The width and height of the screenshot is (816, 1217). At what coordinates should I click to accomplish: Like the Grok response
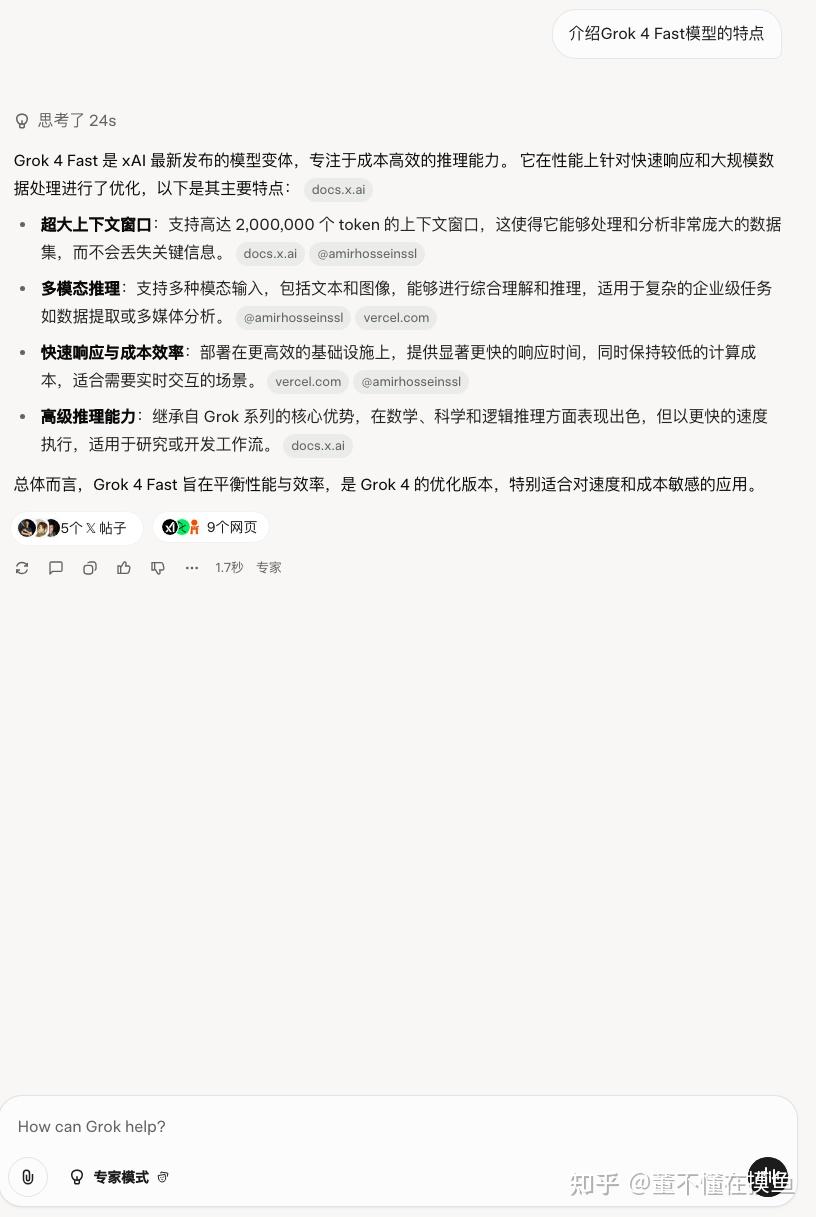pos(124,568)
